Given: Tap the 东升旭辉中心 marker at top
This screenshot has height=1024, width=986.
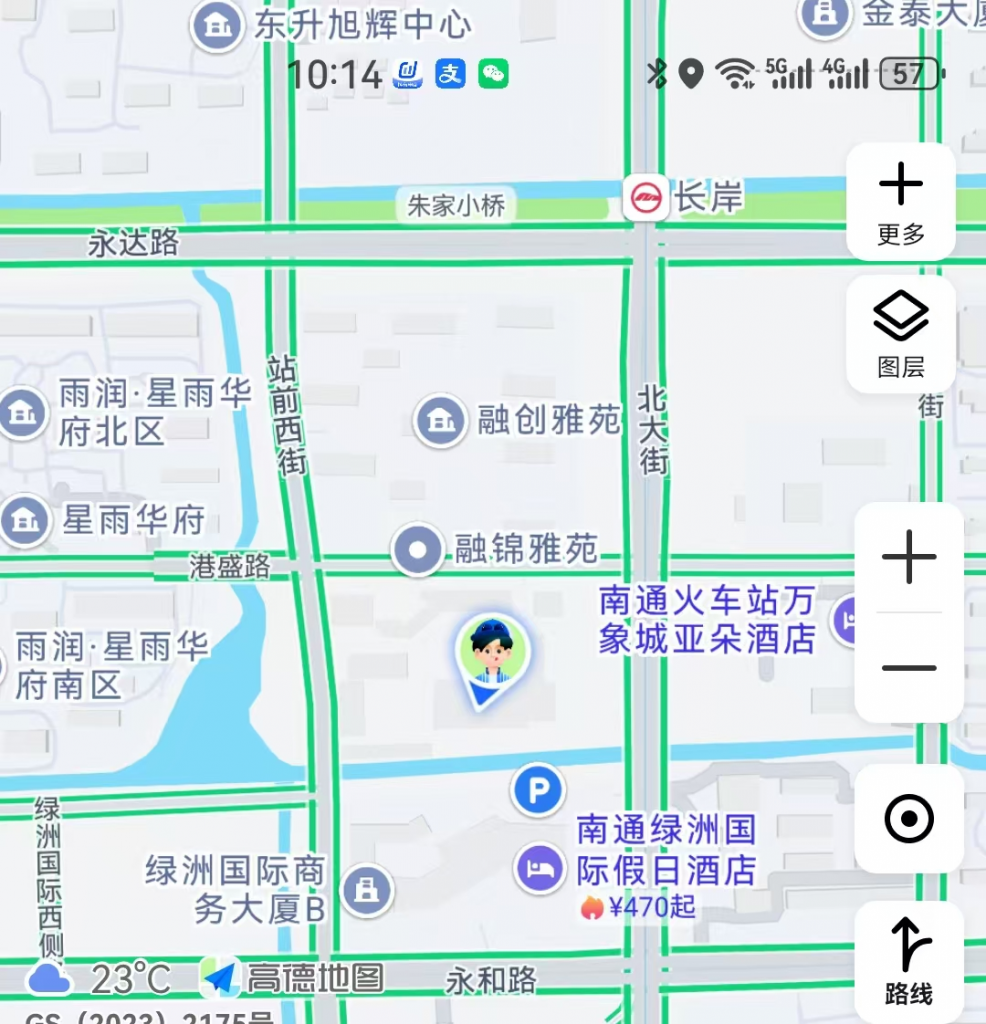Looking at the screenshot, I should 215,22.
